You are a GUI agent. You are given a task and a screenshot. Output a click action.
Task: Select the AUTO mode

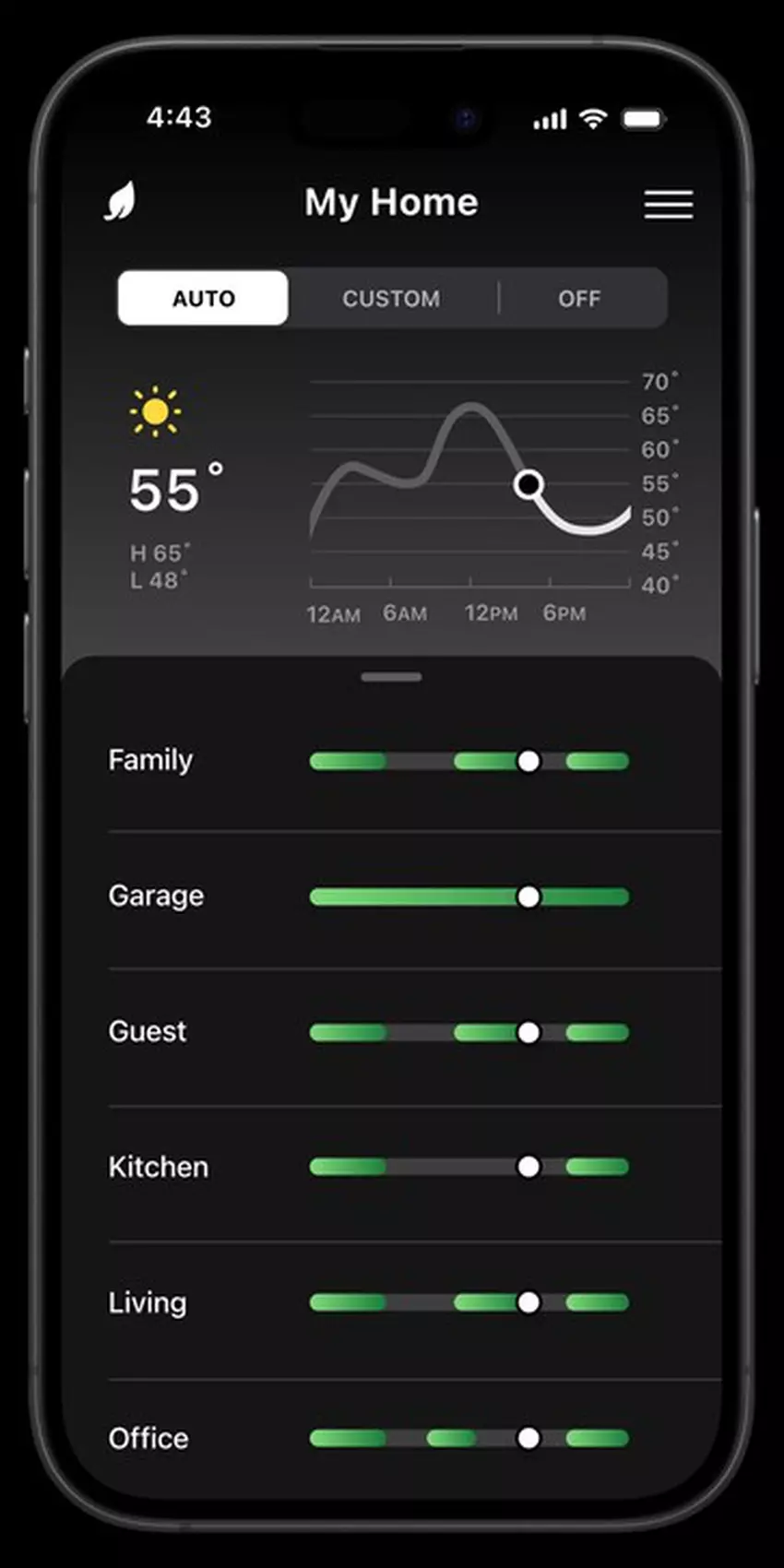tap(203, 298)
